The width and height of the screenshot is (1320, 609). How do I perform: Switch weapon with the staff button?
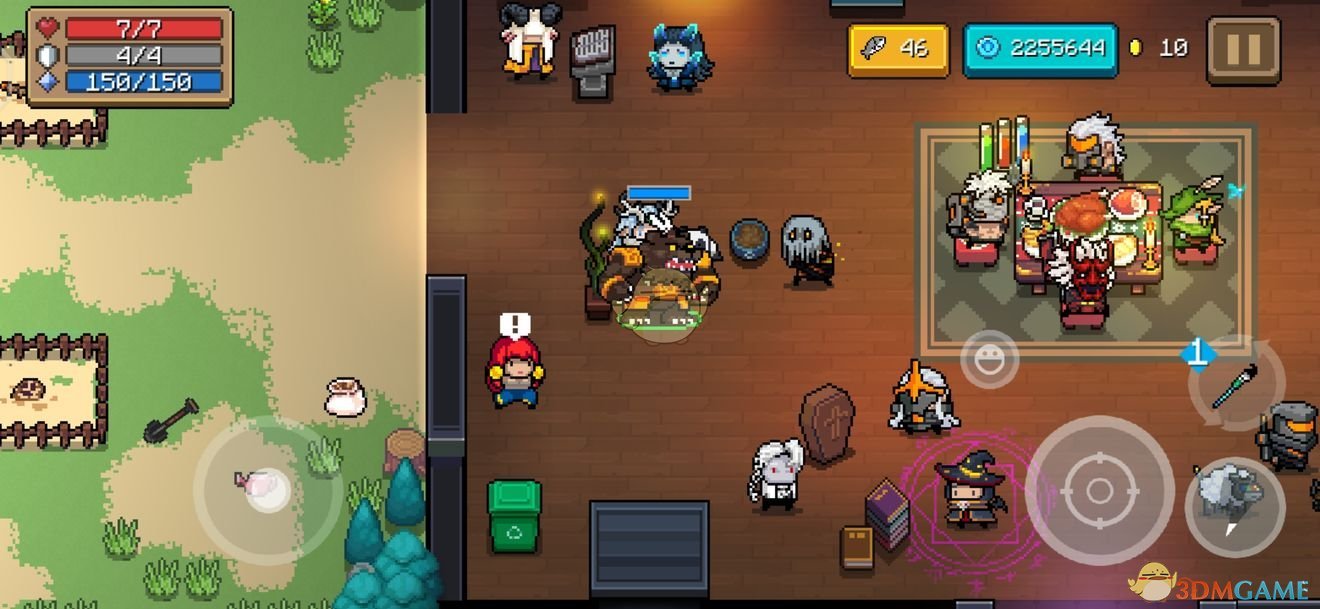pyautogui.click(x=1232, y=385)
